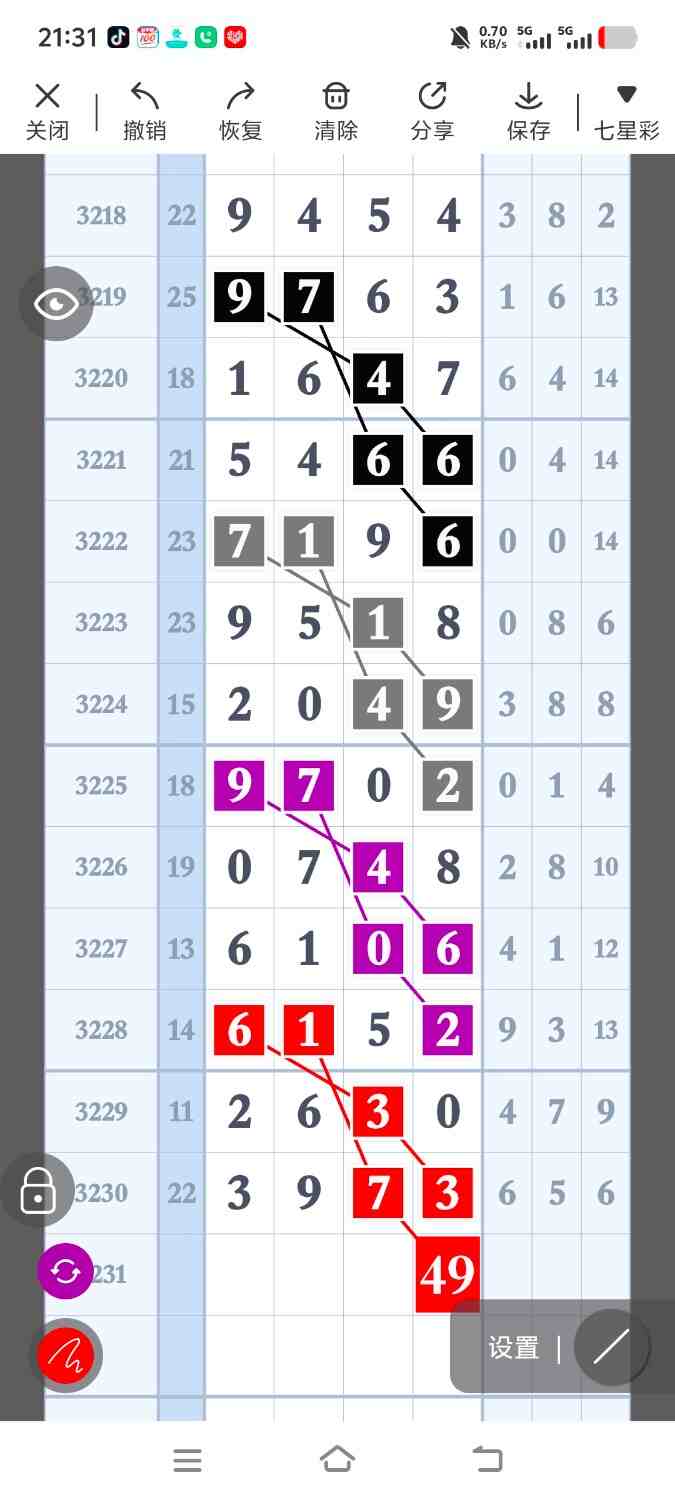Tap the lock icon button
Viewport: 675px width, 1500px height.
[x=38, y=1190]
